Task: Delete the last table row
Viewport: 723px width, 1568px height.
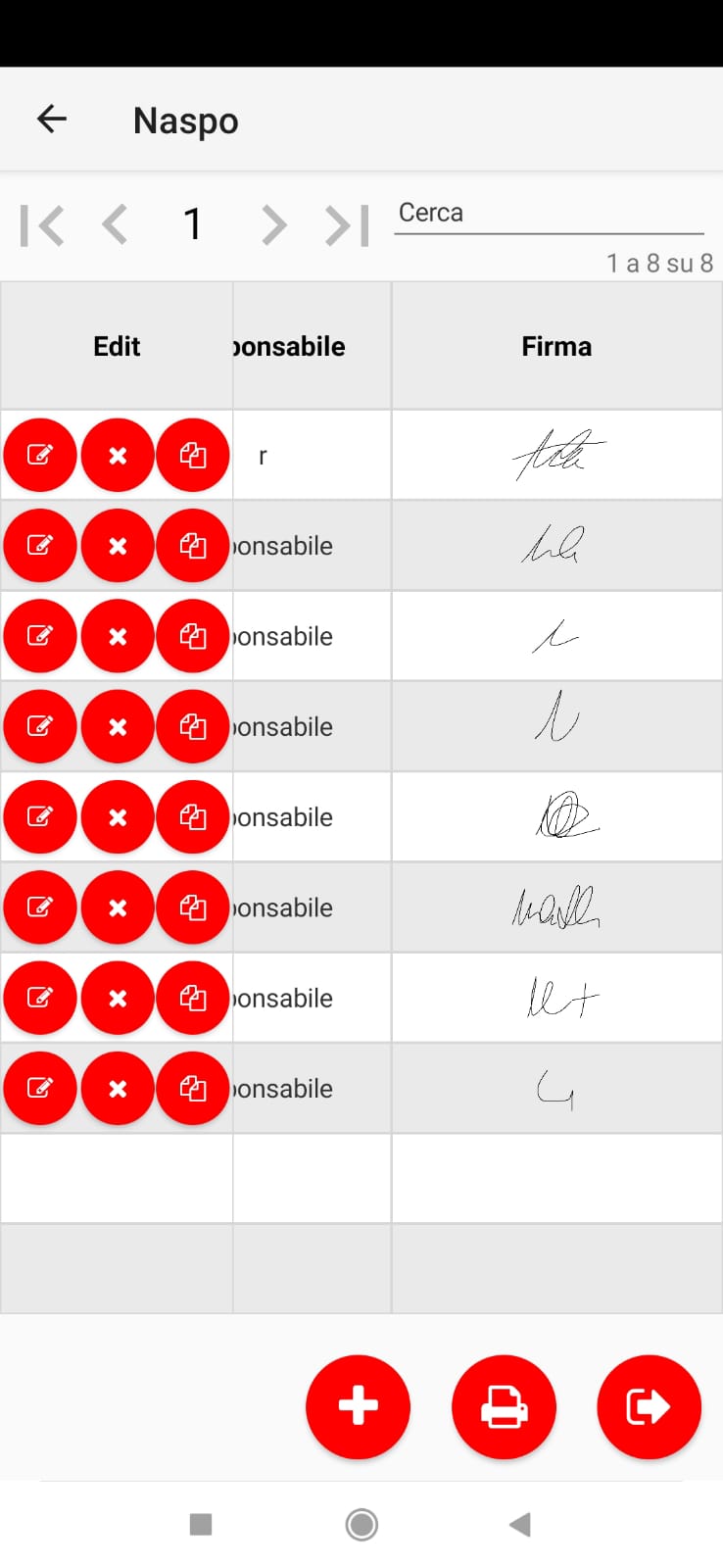Action: click(118, 1088)
